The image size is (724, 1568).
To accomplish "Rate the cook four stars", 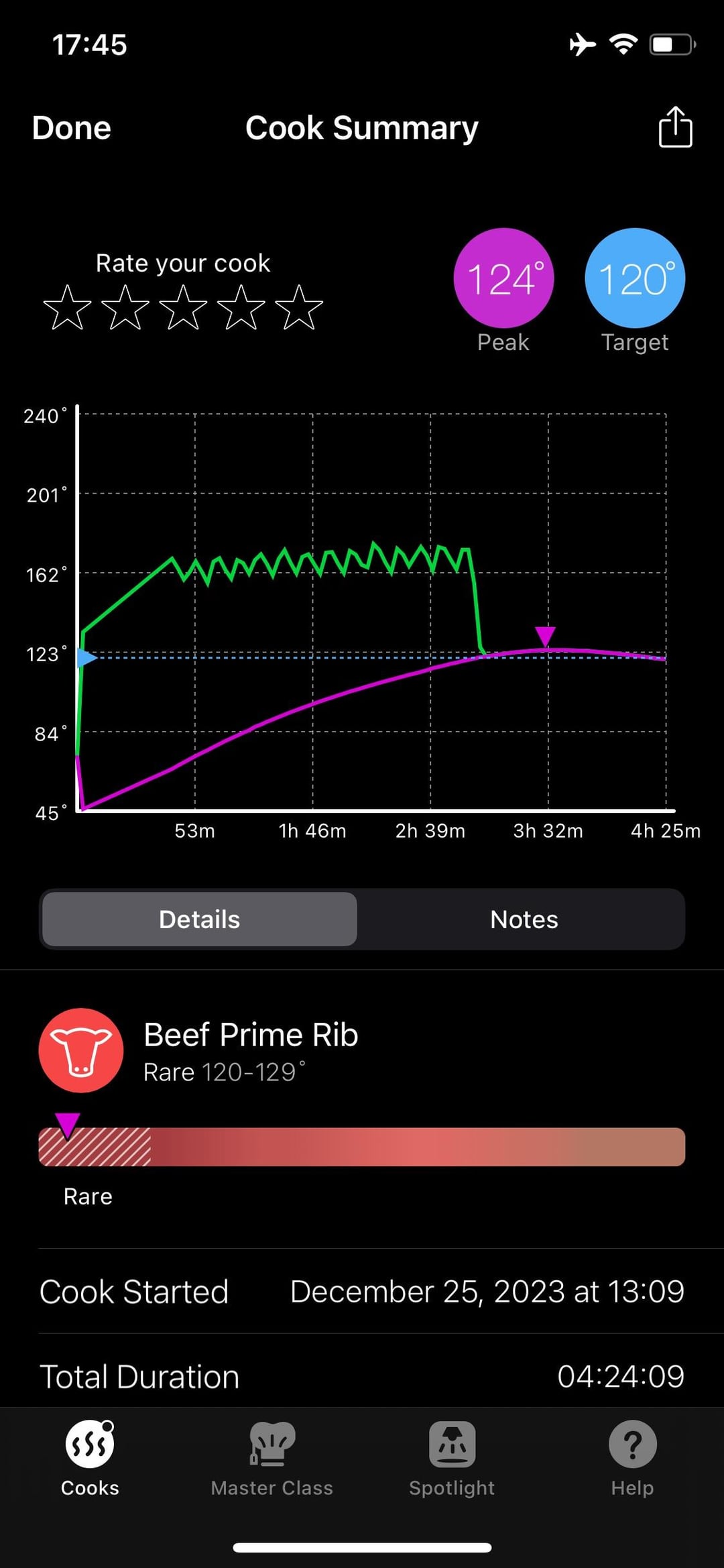I will [x=241, y=308].
